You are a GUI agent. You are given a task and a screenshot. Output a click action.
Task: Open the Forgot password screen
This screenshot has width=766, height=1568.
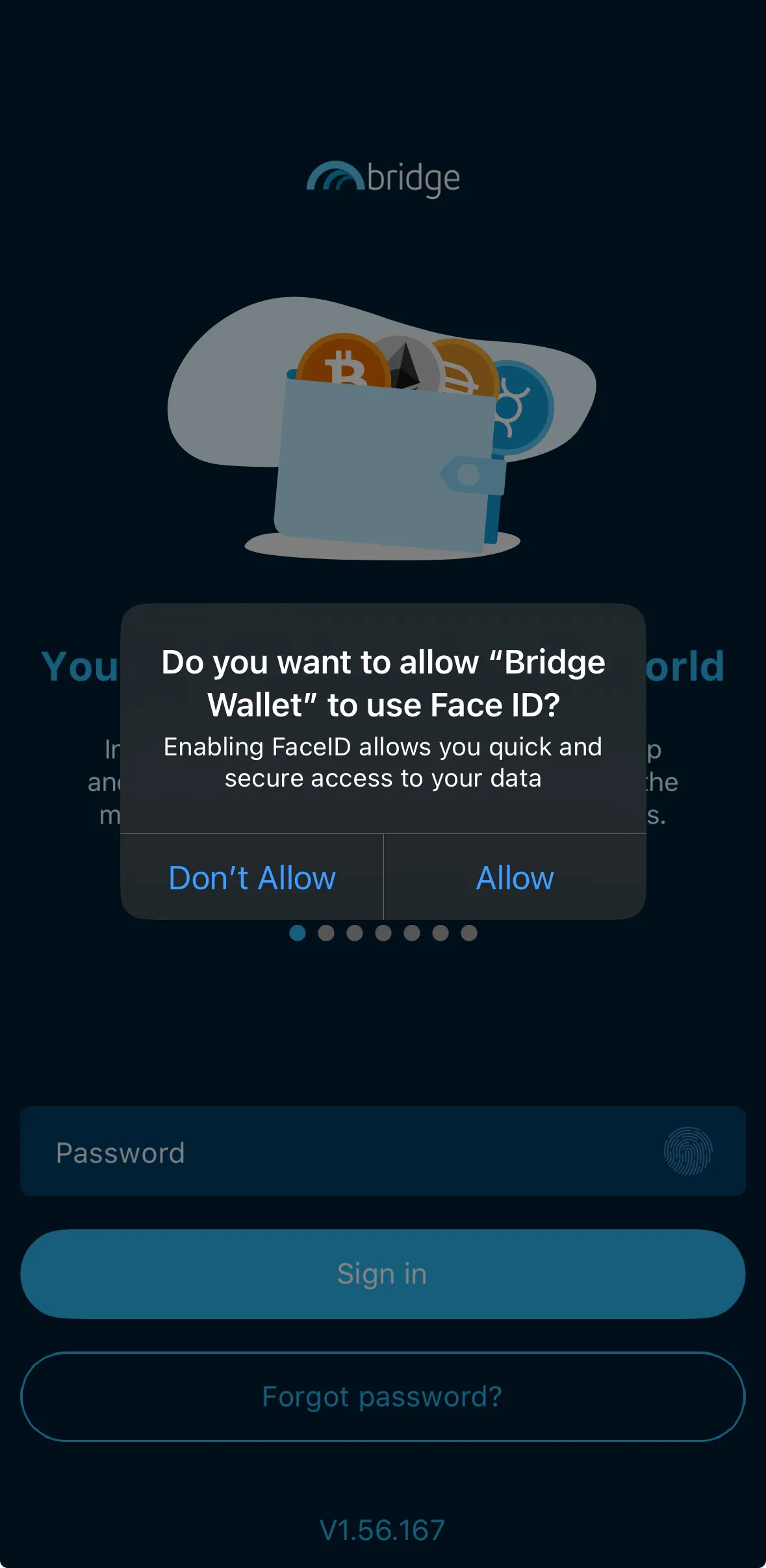(x=383, y=1395)
